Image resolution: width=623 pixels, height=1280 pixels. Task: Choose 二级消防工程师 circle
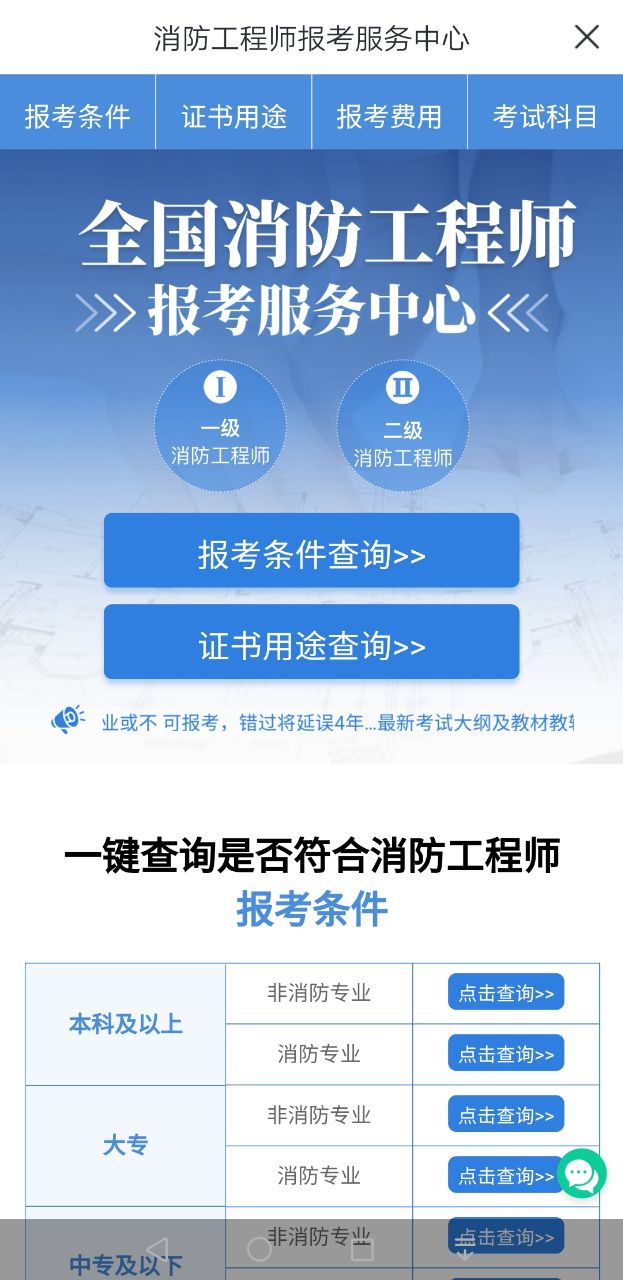[x=402, y=426]
